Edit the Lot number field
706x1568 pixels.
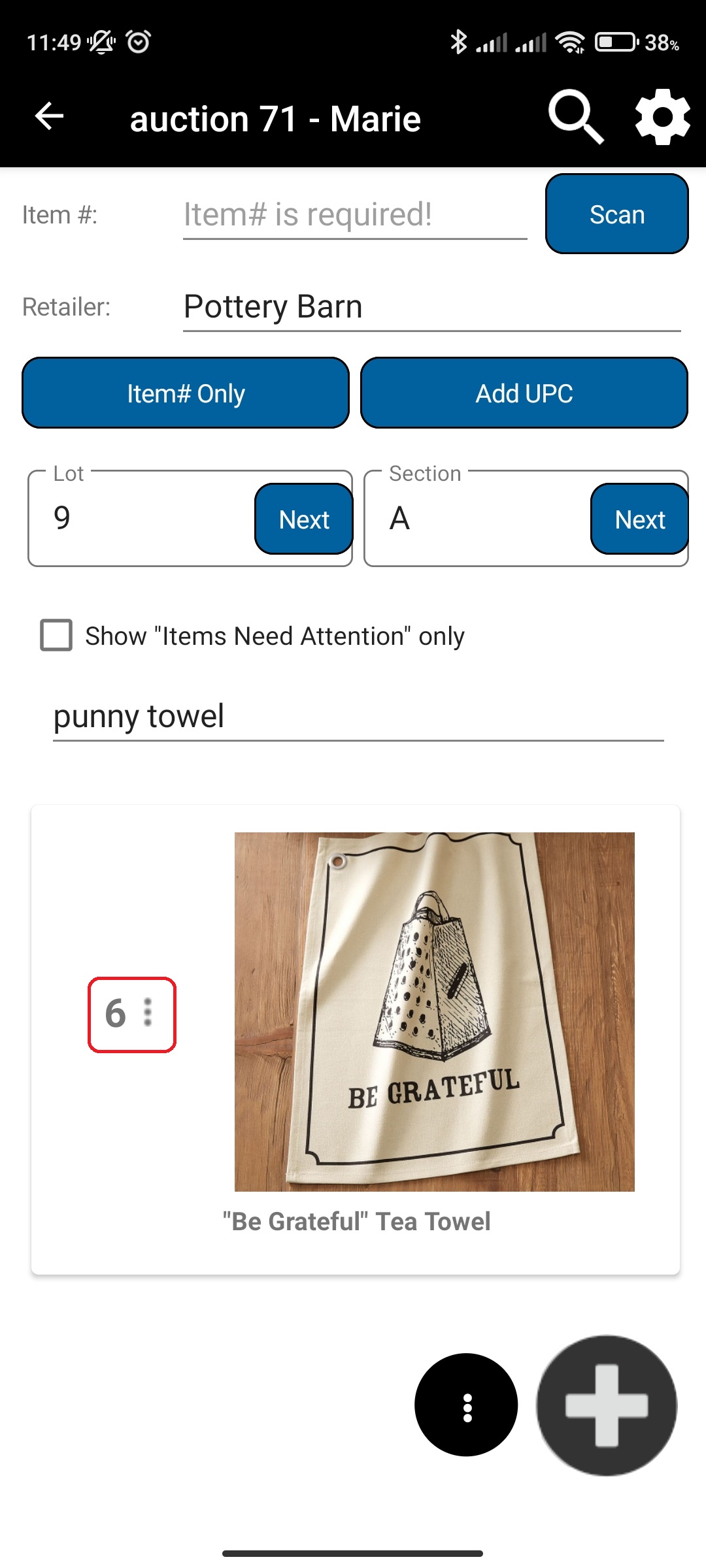144,518
